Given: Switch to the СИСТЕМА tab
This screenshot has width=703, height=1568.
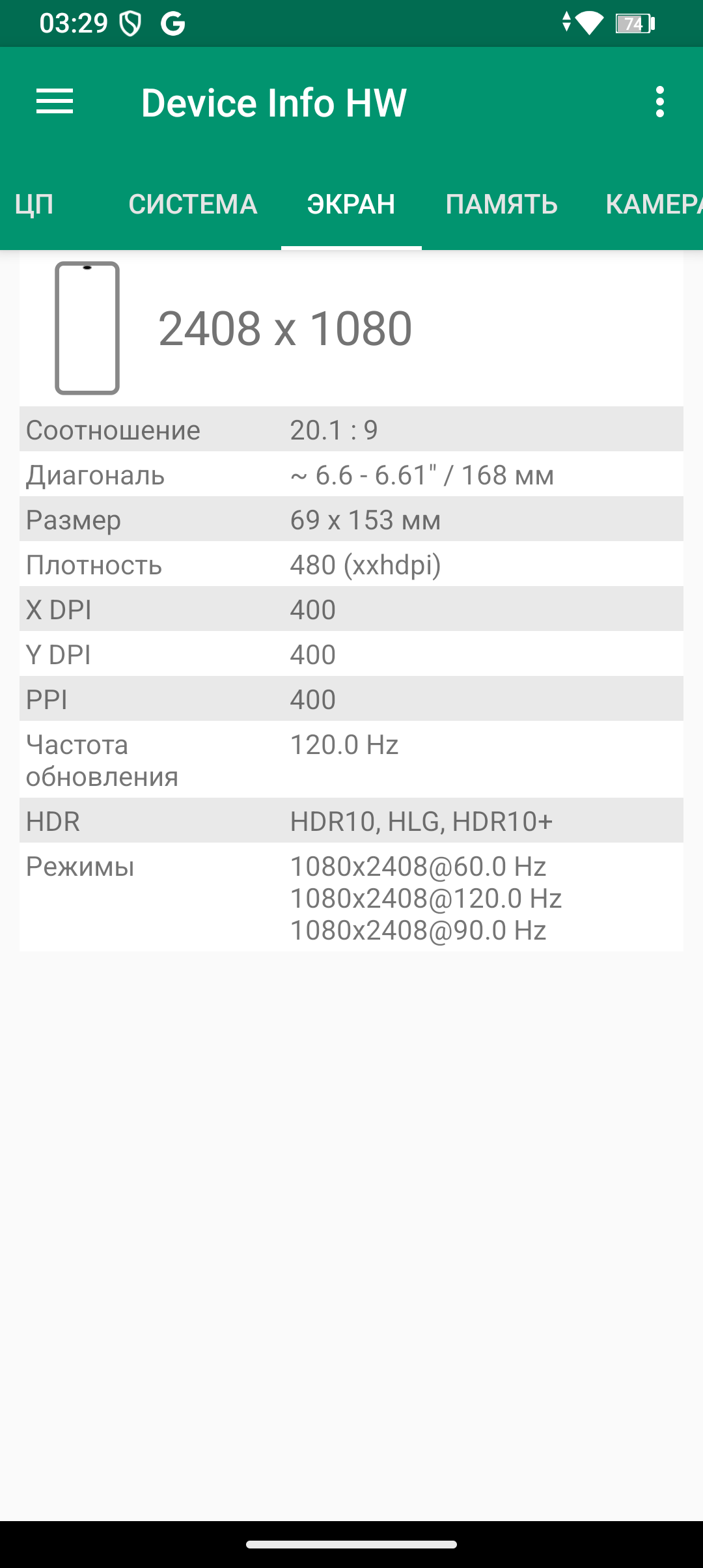Looking at the screenshot, I should [x=193, y=204].
